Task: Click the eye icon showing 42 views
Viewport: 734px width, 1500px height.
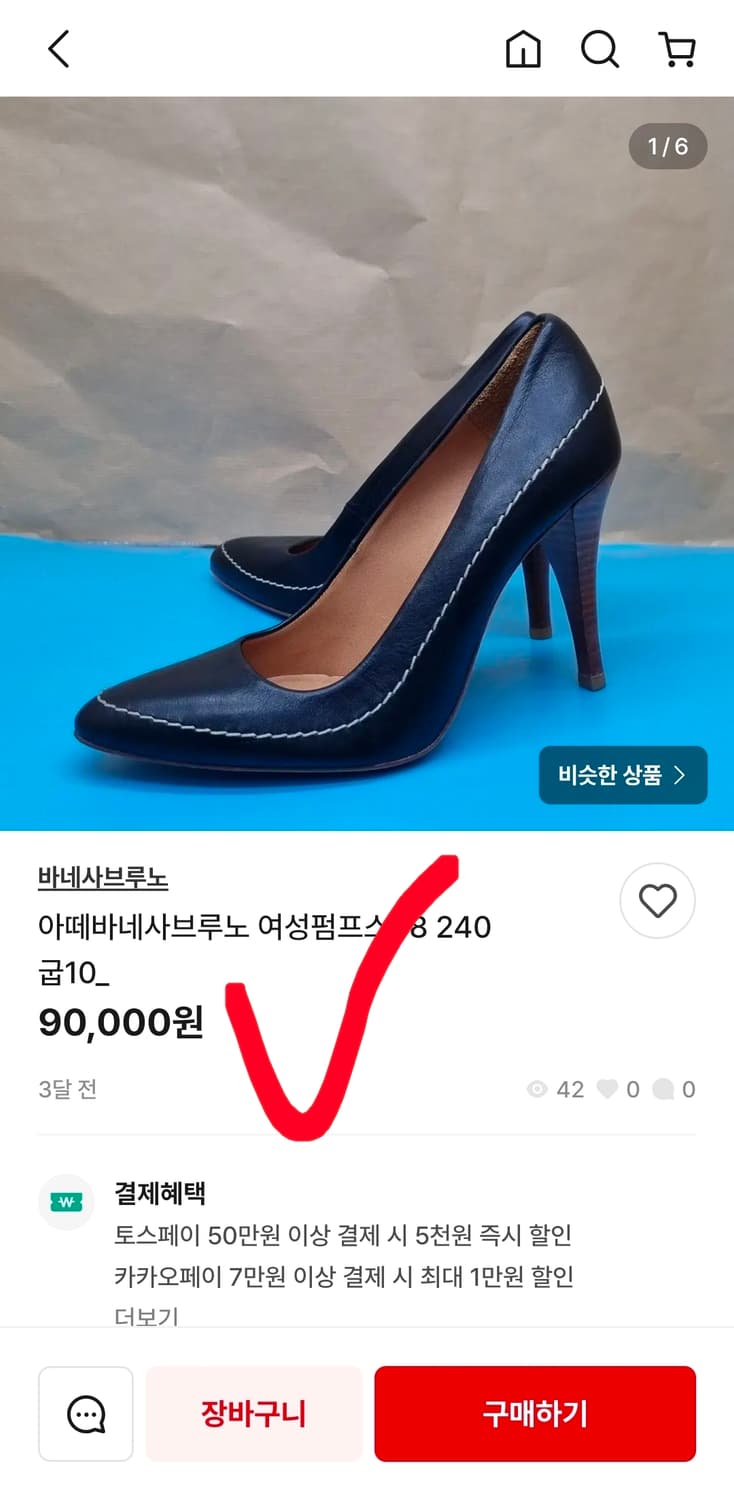Action: pyautogui.click(x=539, y=1089)
